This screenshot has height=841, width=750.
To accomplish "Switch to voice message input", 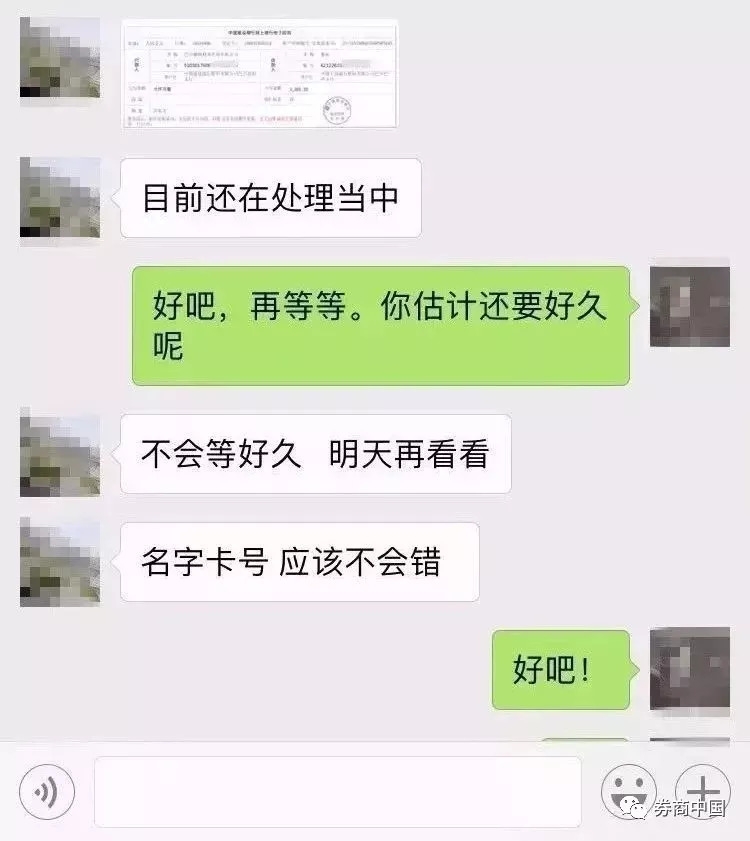I will tap(47, 791).
